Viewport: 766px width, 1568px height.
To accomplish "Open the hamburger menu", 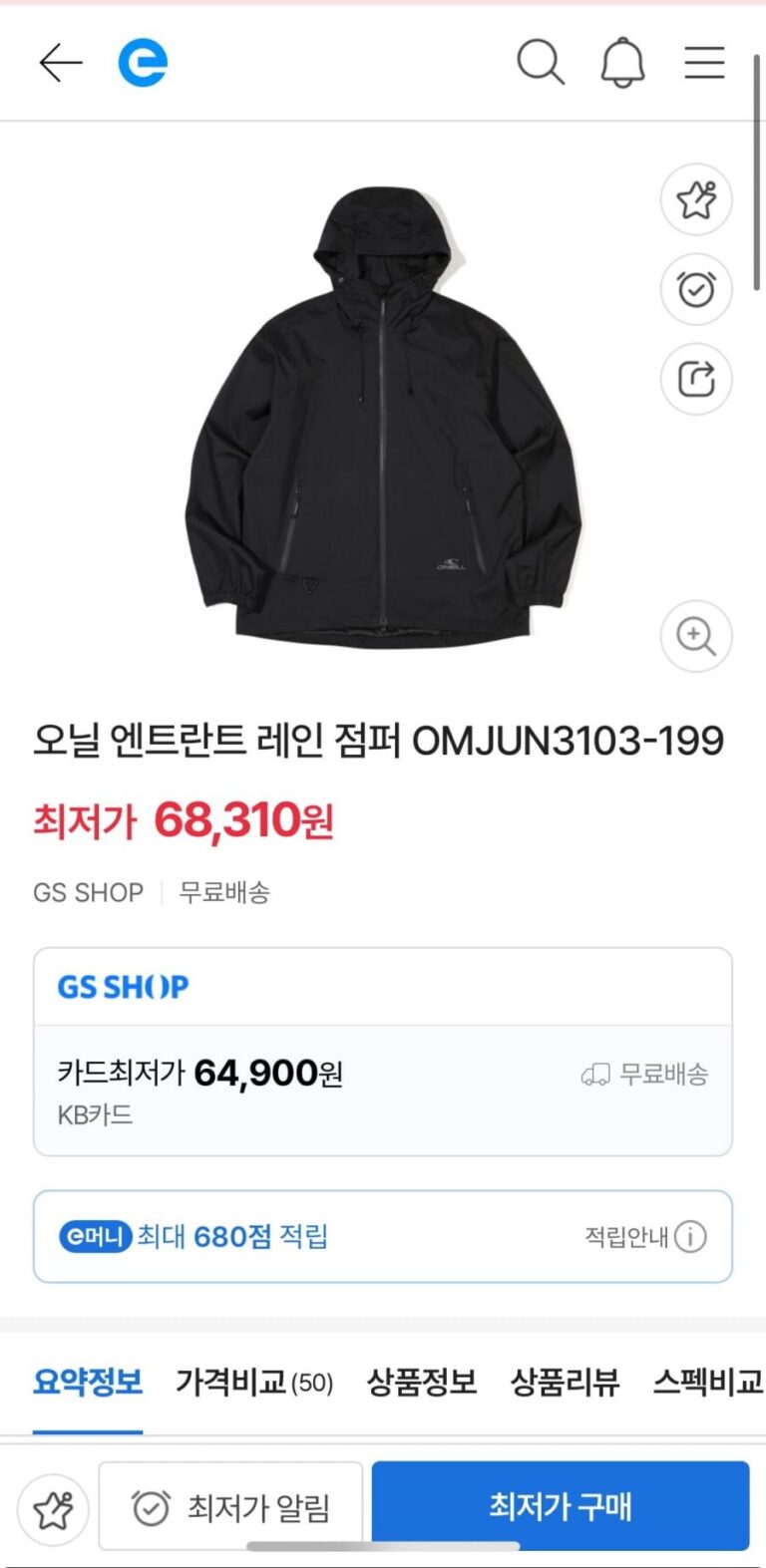I will 704,63.
